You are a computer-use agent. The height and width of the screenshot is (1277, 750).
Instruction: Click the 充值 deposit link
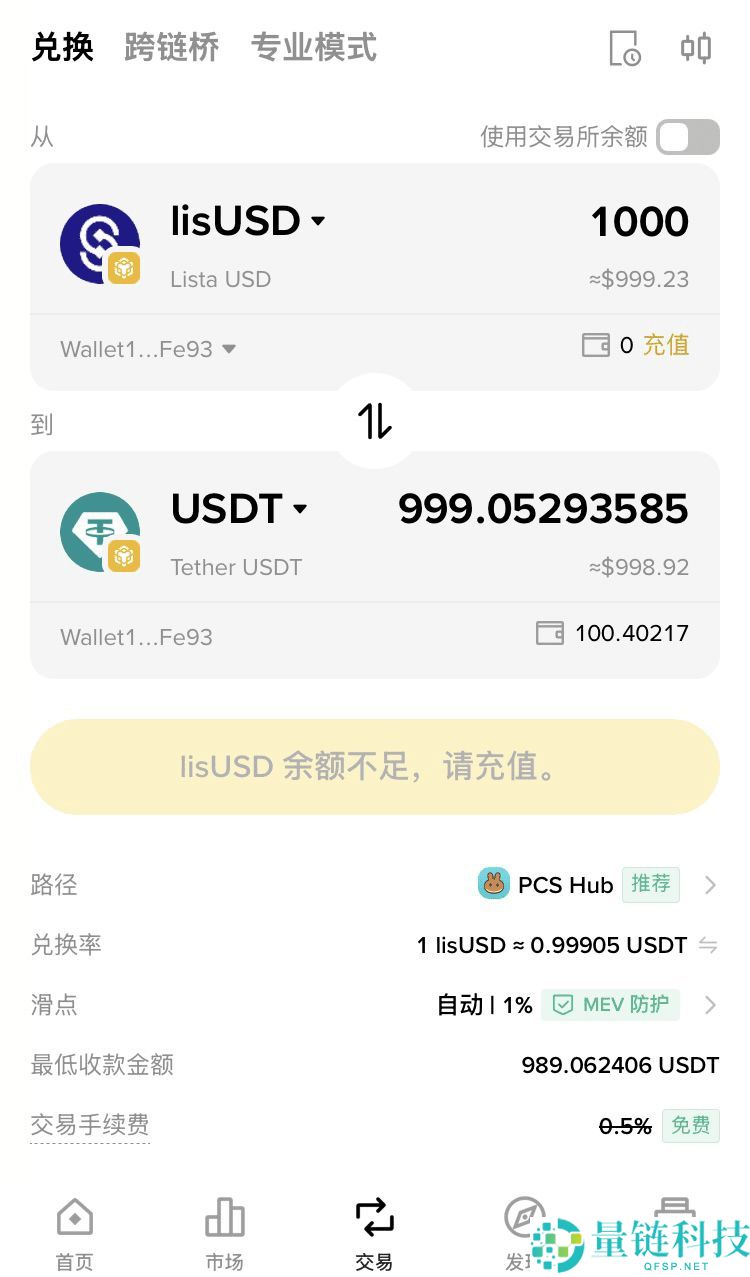[666, 345]
